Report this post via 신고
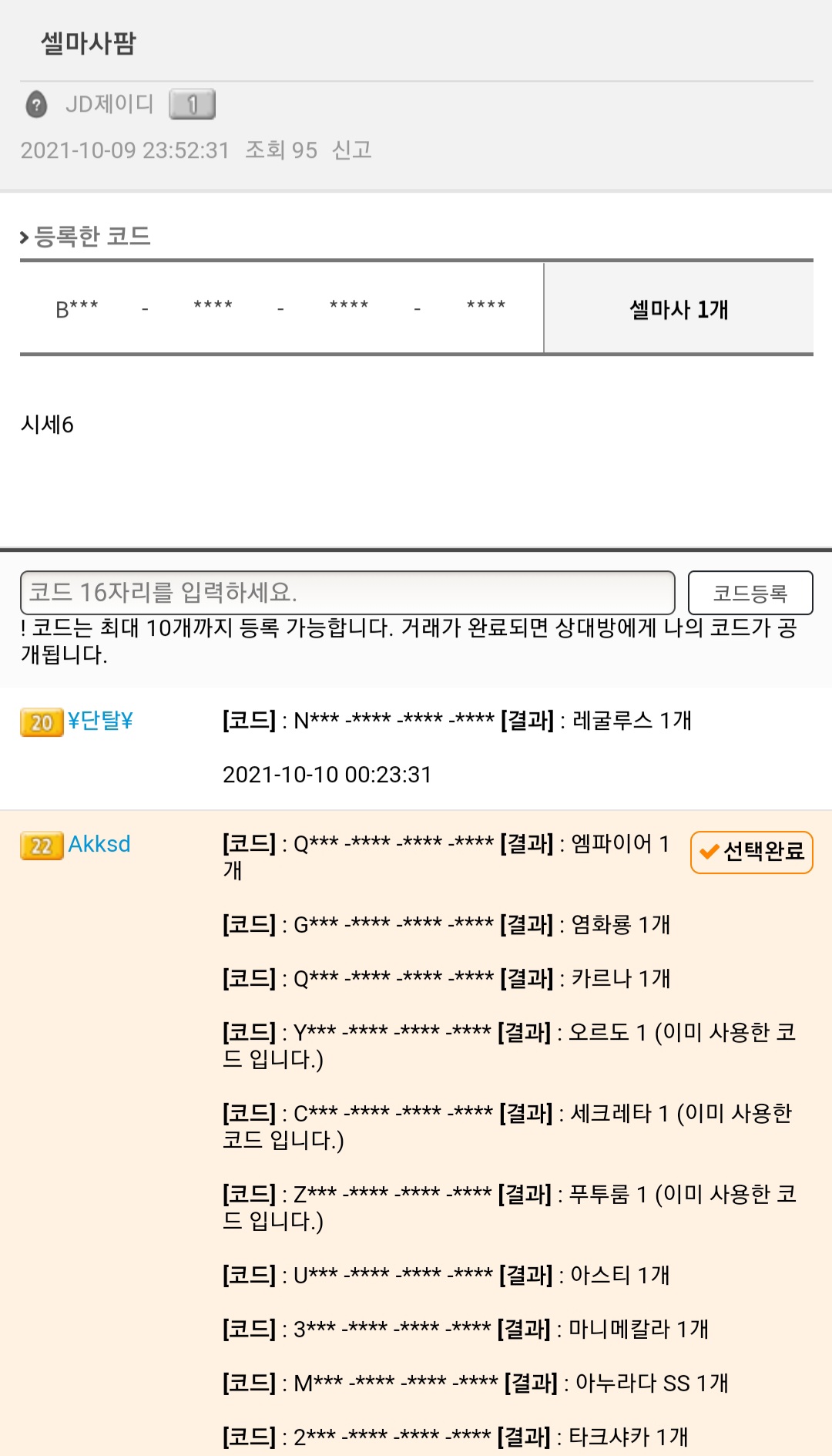832x1456 pixels. coord(351,150)
